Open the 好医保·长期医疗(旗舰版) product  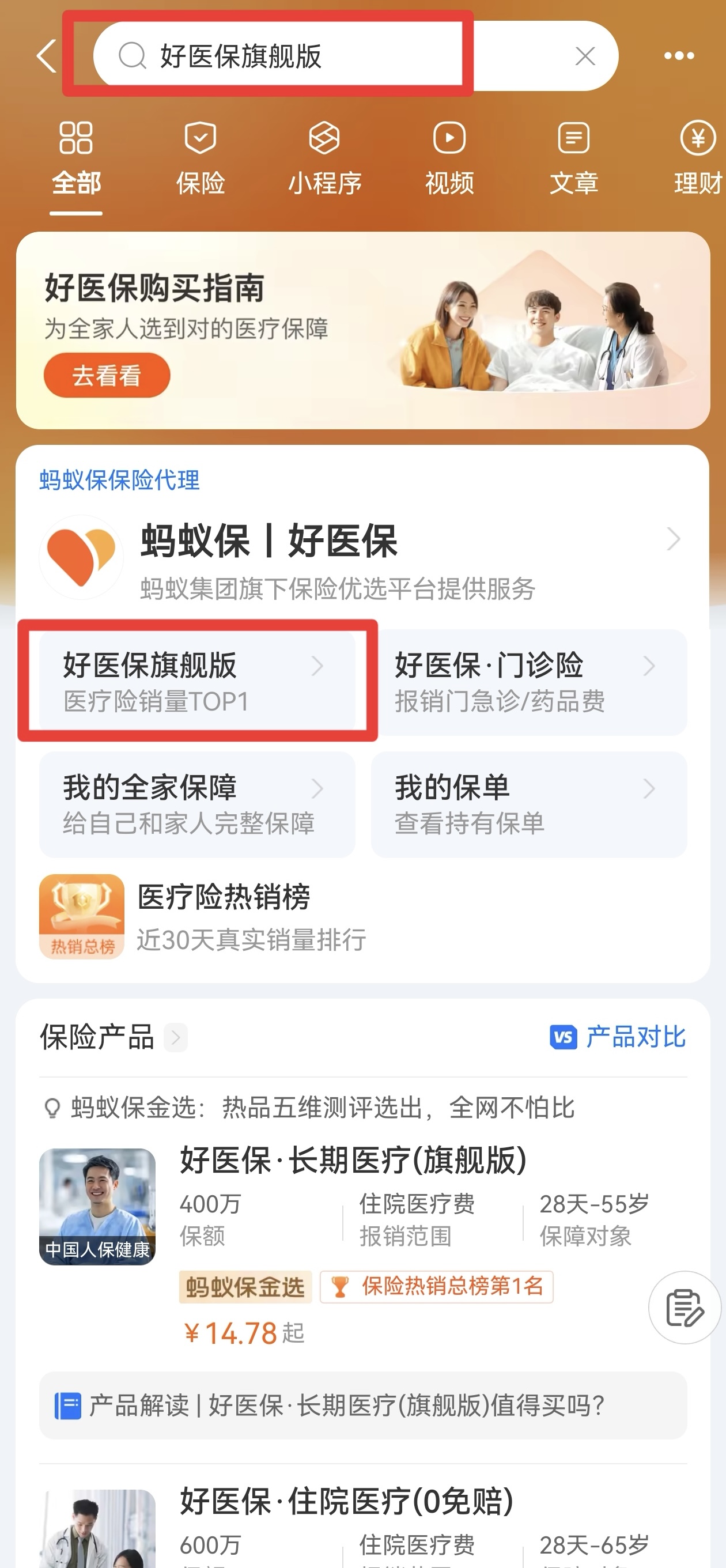(x=353, y=1160)
